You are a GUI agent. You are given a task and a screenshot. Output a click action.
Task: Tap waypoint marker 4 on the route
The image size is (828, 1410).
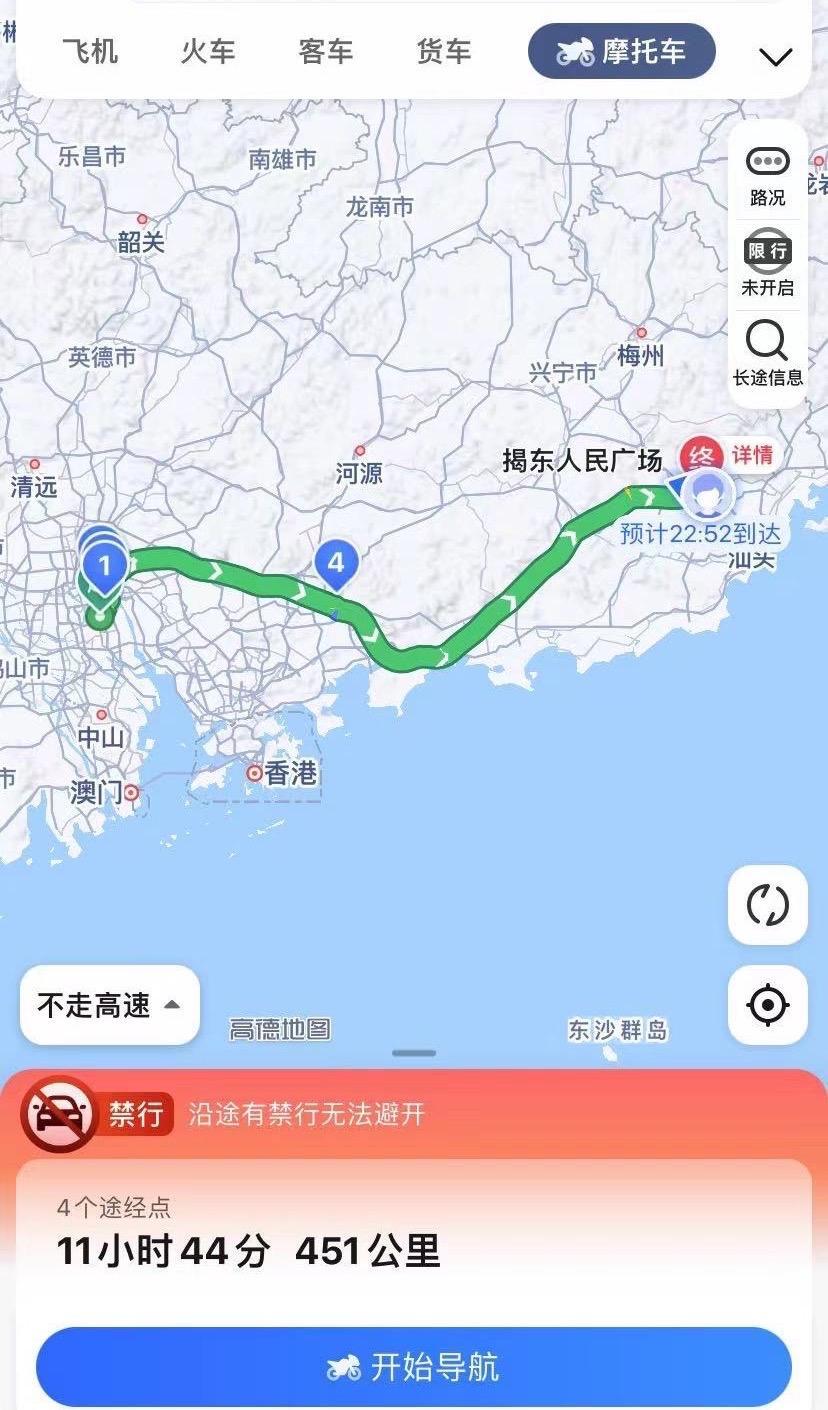tap(336, 563)
